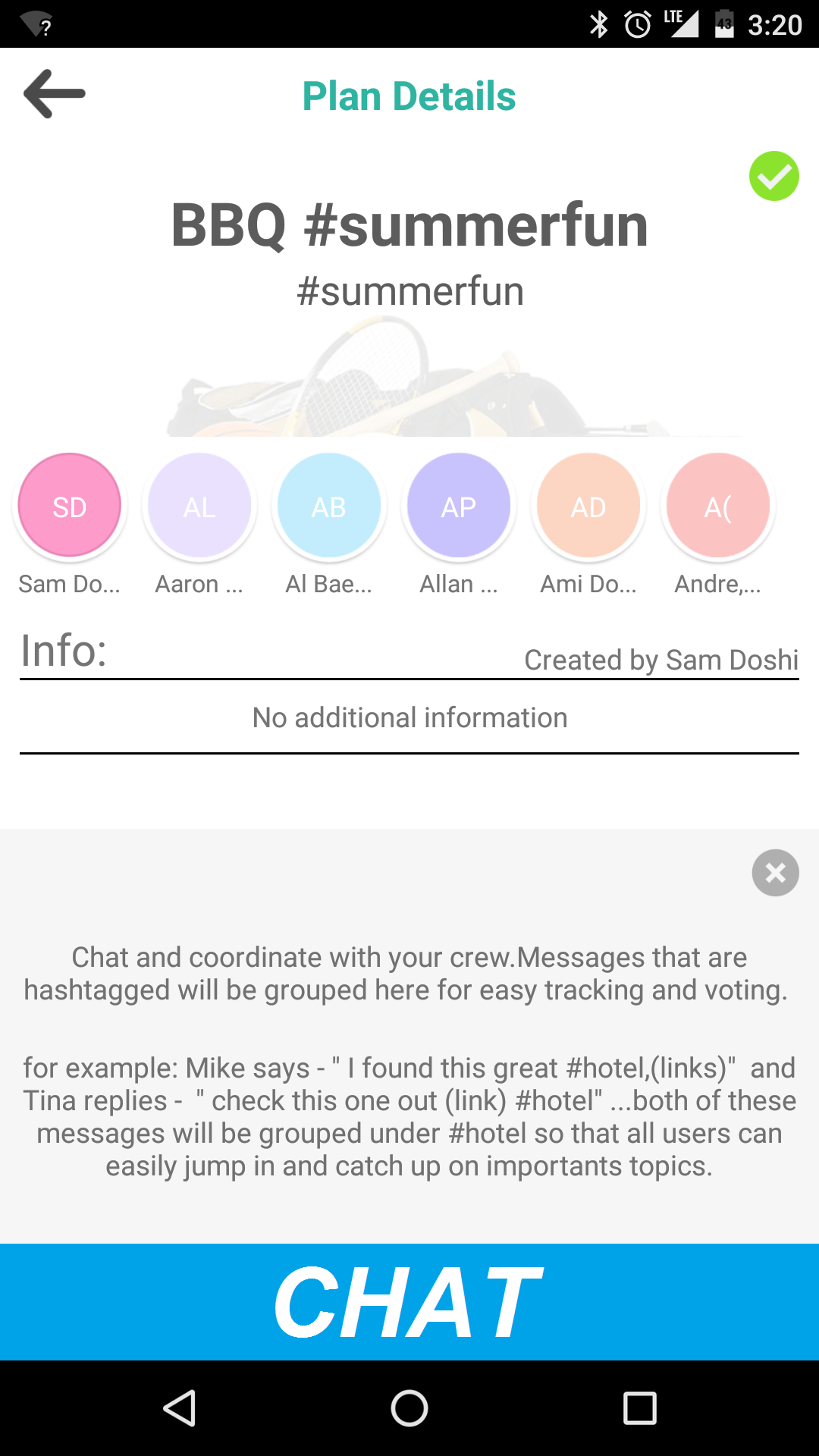View Al Bae's avatar
Viewport: 819px width, 1456px height.
(x=328, y=505)
